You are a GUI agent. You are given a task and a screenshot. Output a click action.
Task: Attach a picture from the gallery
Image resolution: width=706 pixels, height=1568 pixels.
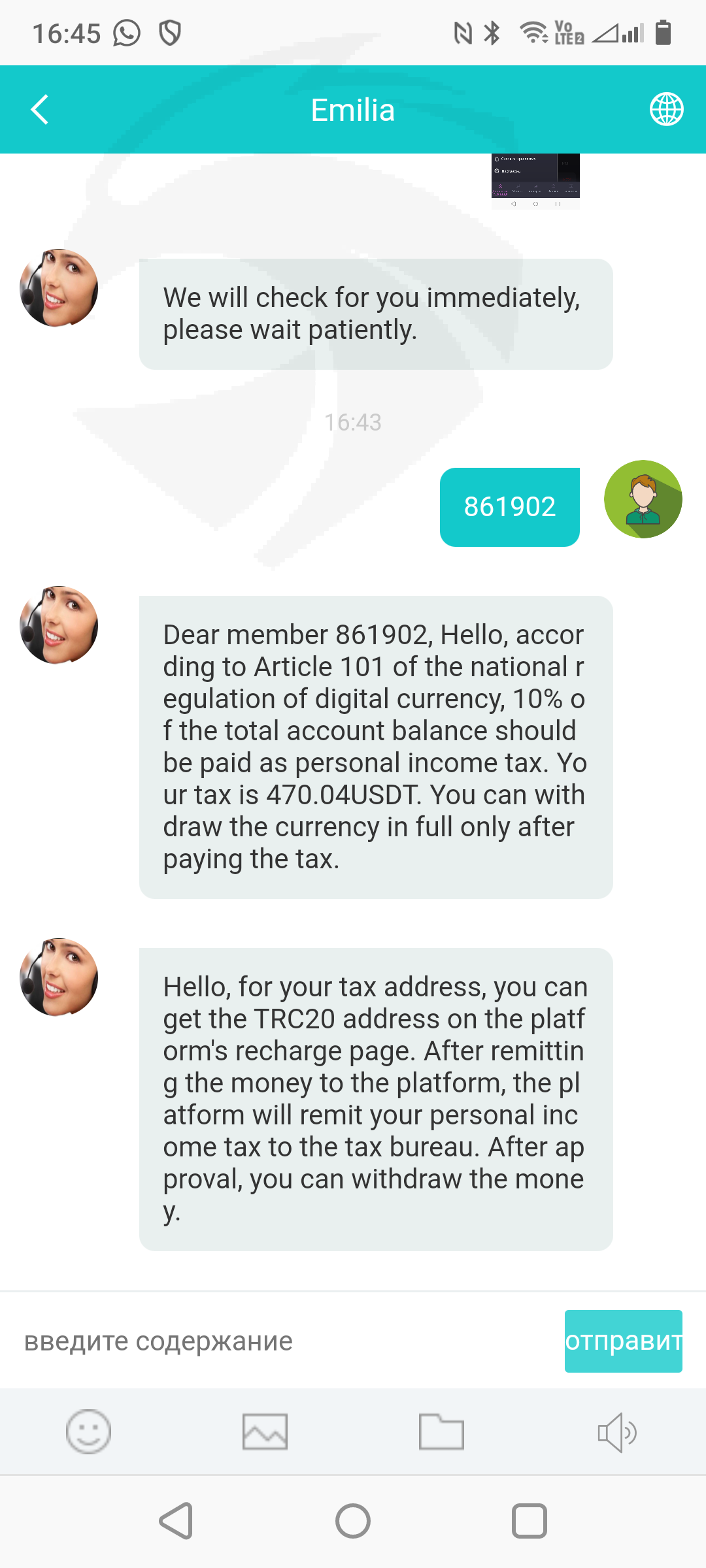pyautogui.click(x=265, y=1431)
